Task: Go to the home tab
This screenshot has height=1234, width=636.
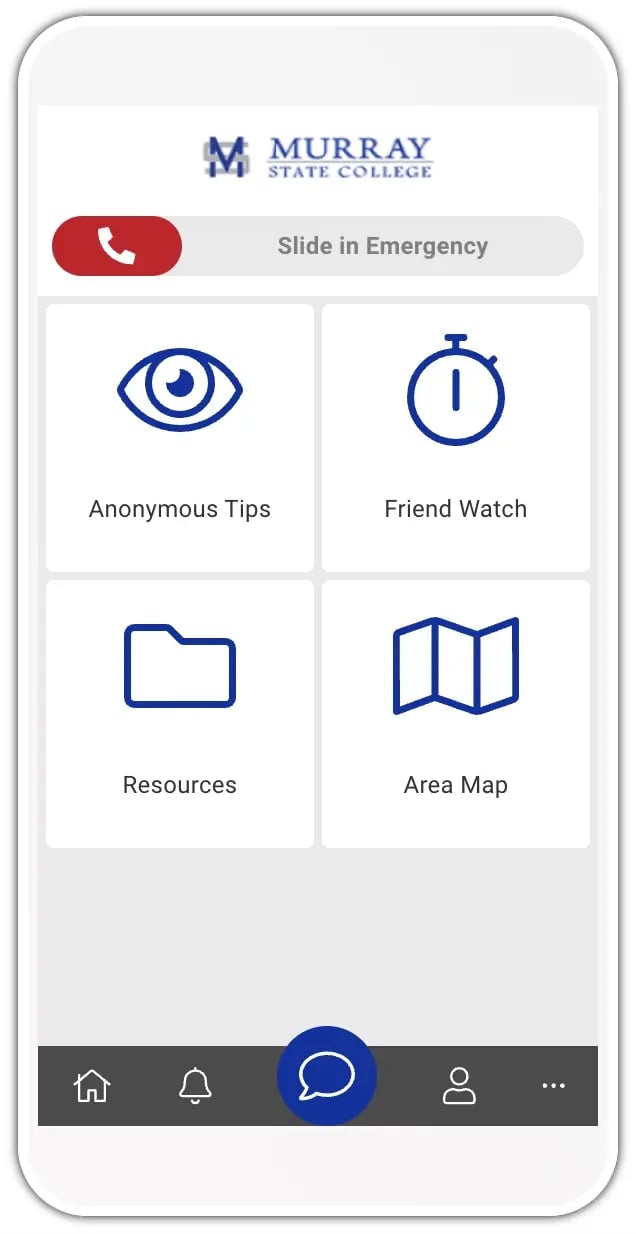Action: click(92, 1085)
